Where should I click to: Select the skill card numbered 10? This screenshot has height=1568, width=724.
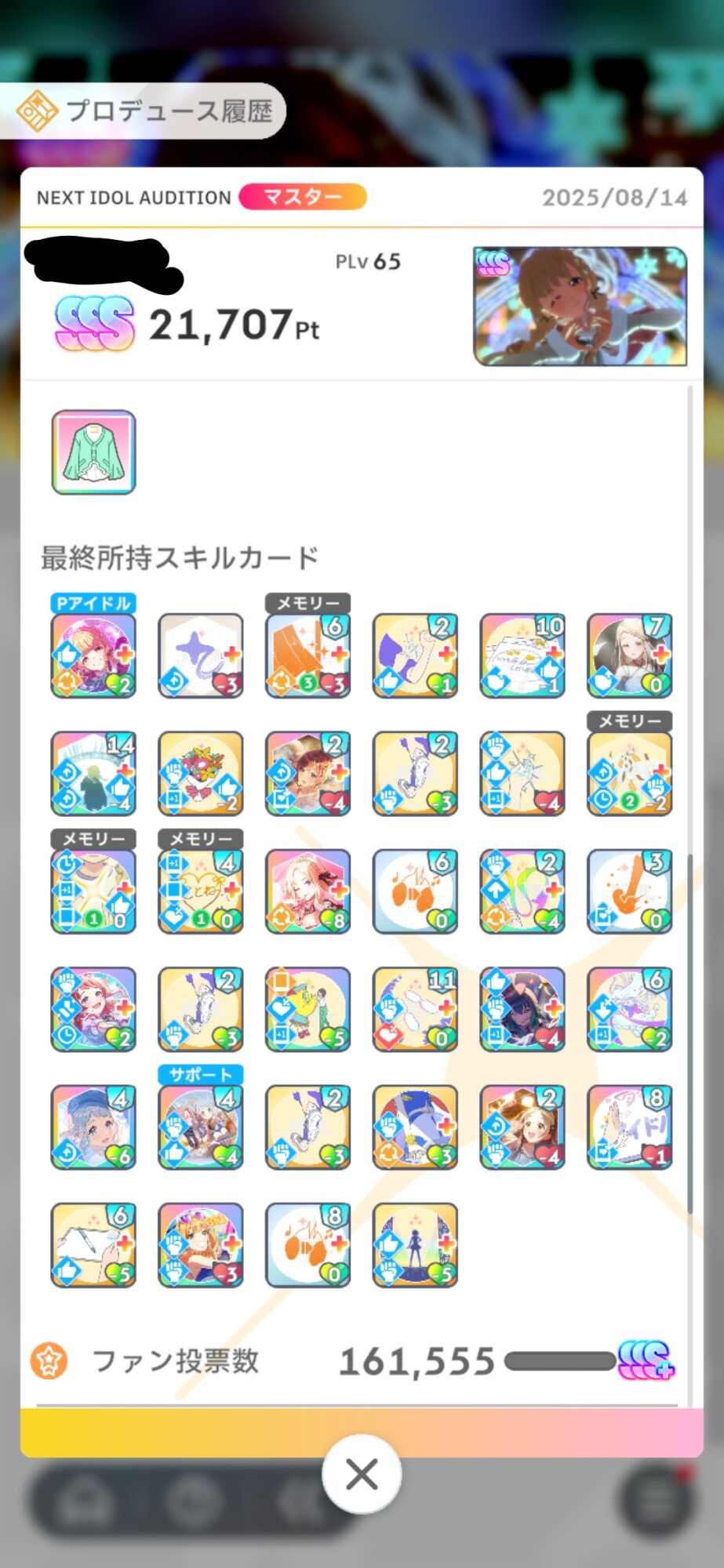tap(522, 655)
